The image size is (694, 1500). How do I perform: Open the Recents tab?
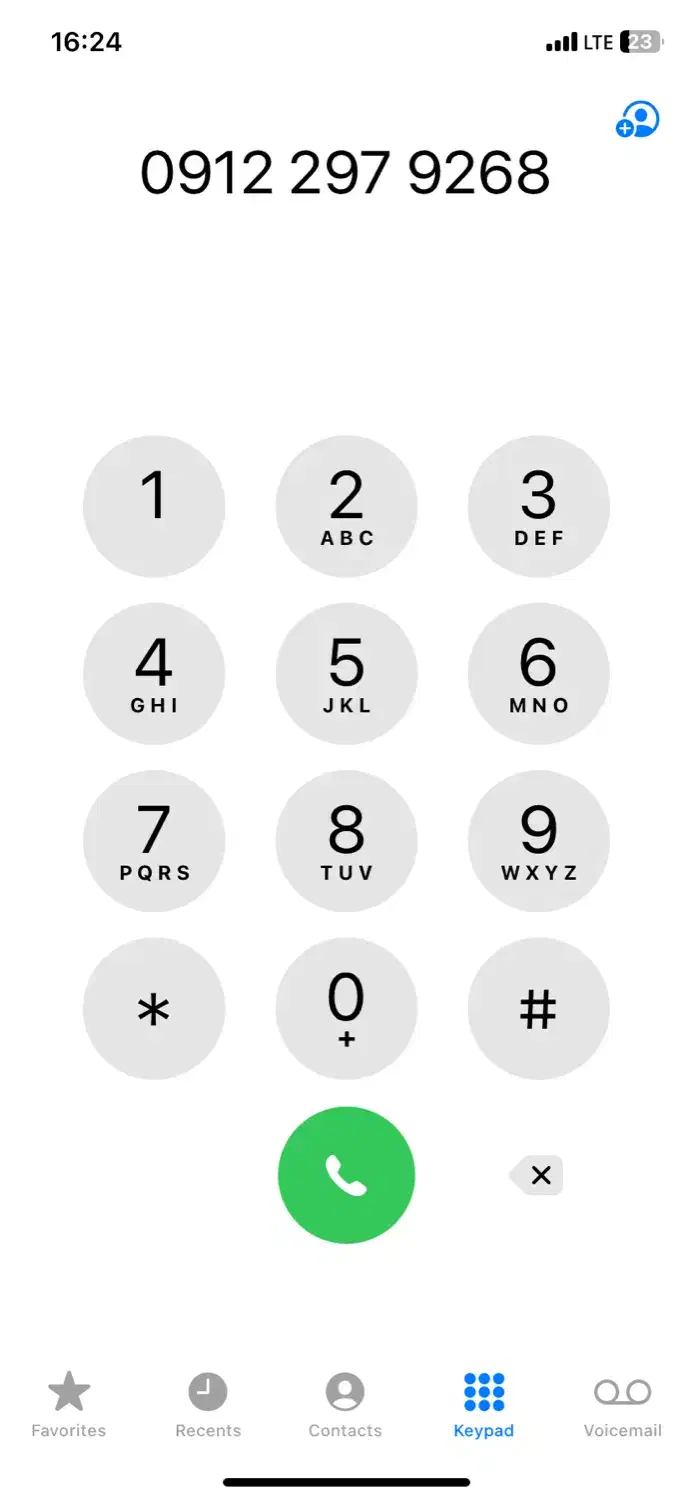208,1405
